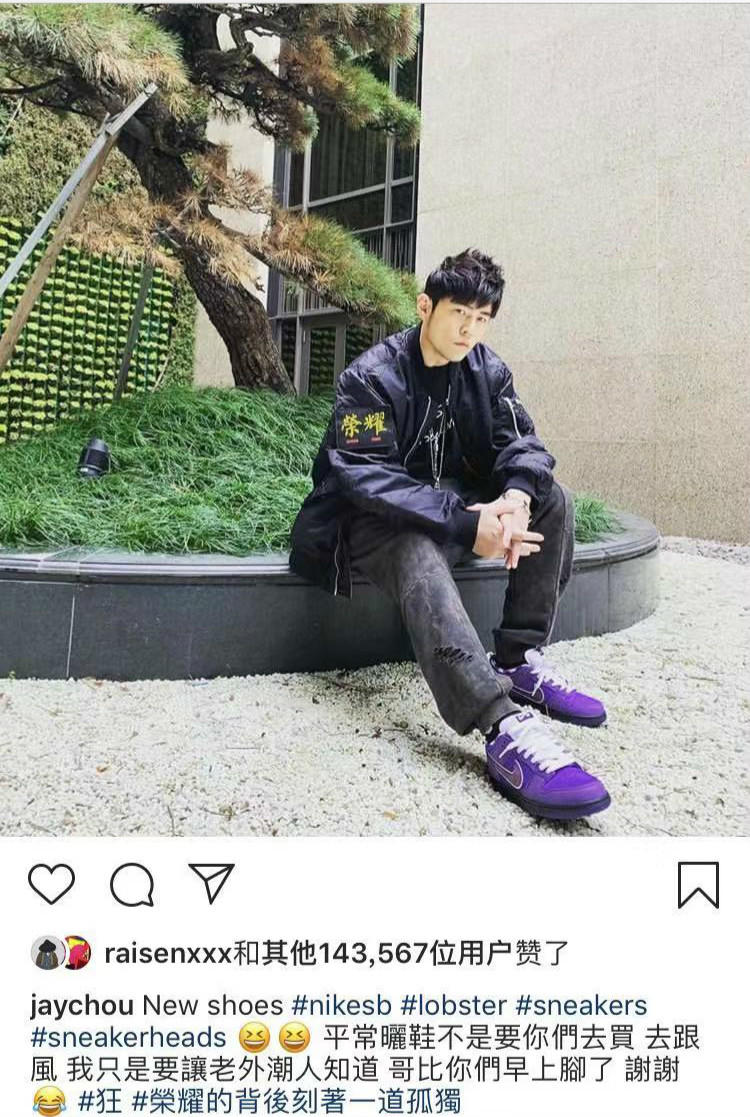Open raisenxxx's profile from the likes line
The image size is (750, 1117).
click(167, 953)
